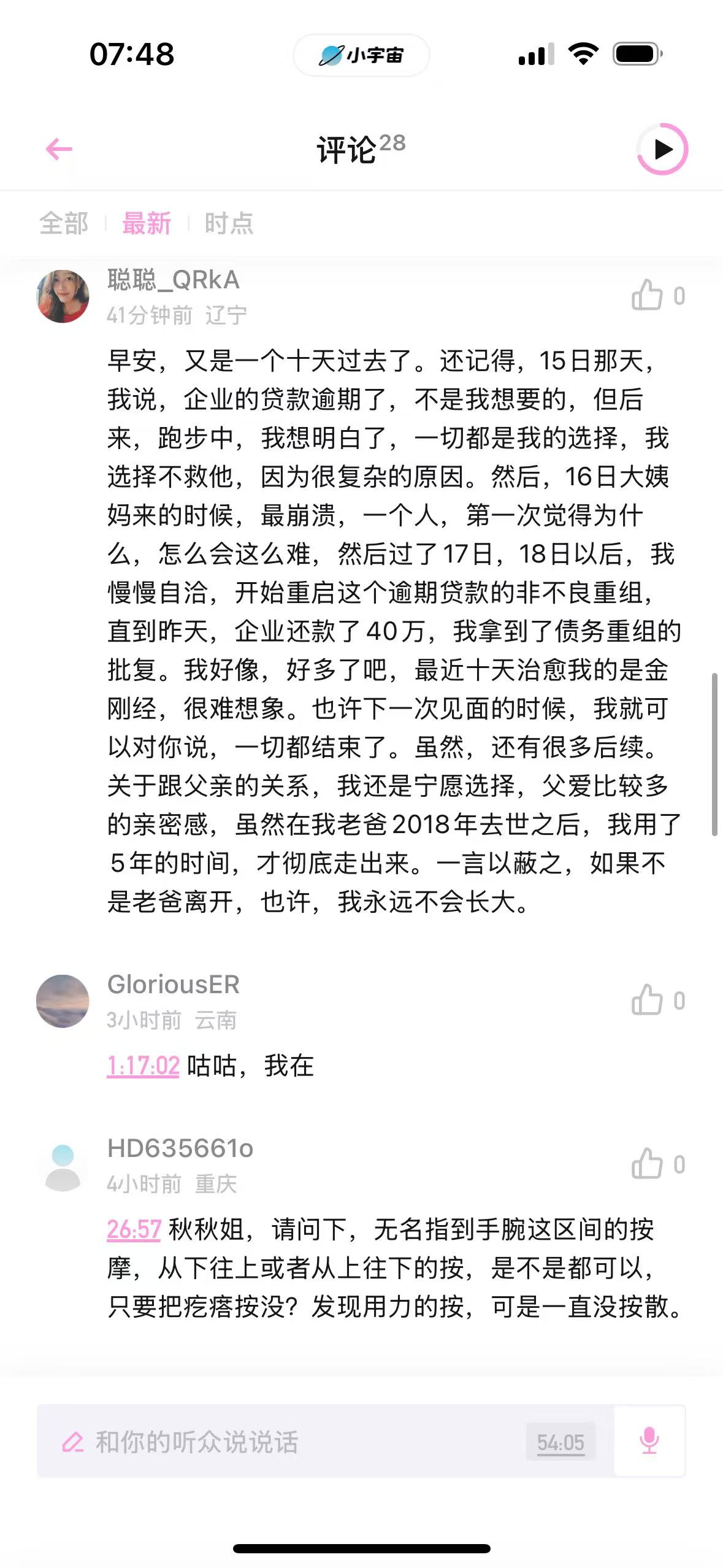
Task: Open GloriousER's profile avatar
Action: click(63, 1001)
